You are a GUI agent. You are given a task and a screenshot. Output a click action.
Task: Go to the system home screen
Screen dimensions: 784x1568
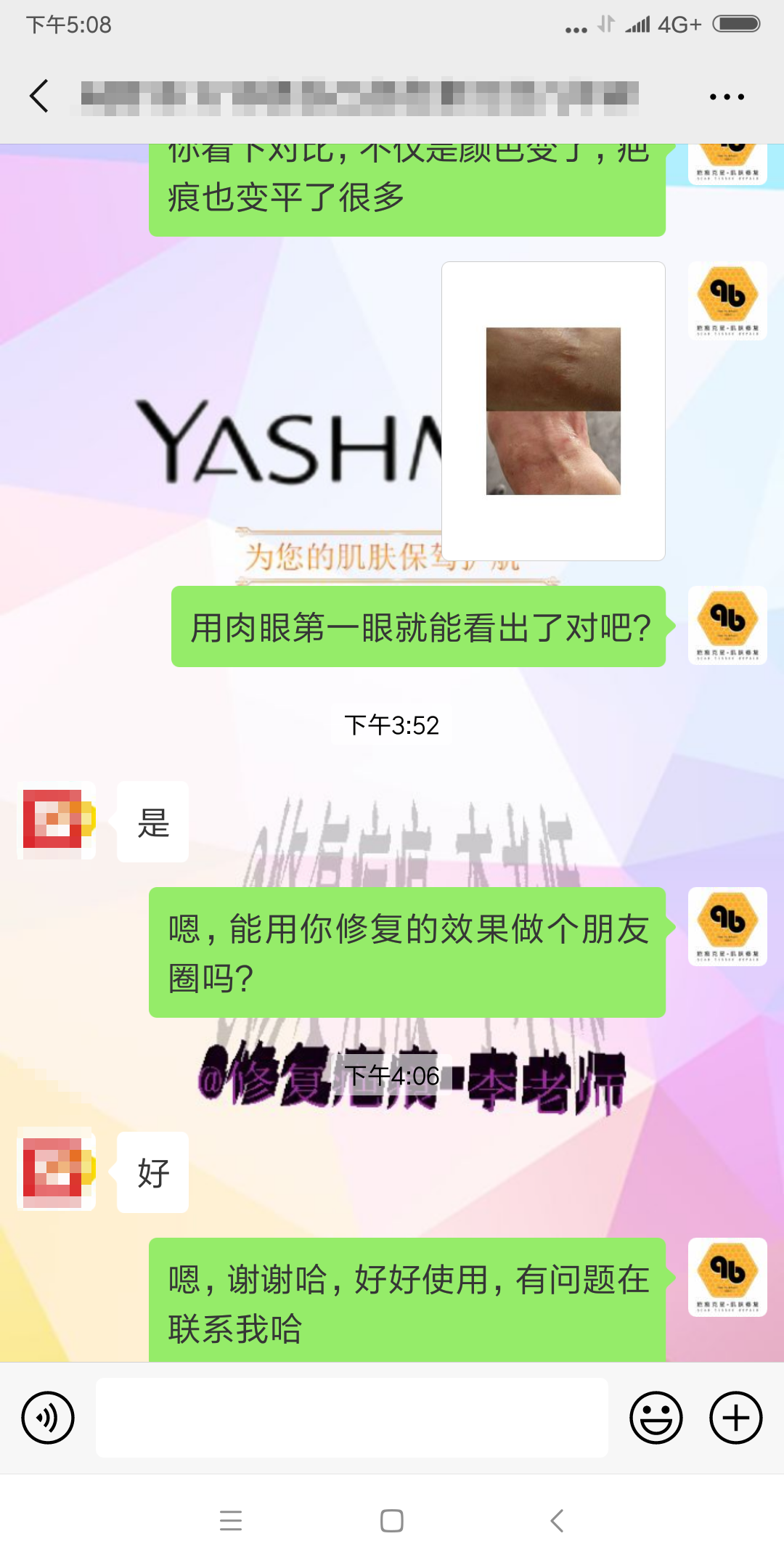[392, 1520]
